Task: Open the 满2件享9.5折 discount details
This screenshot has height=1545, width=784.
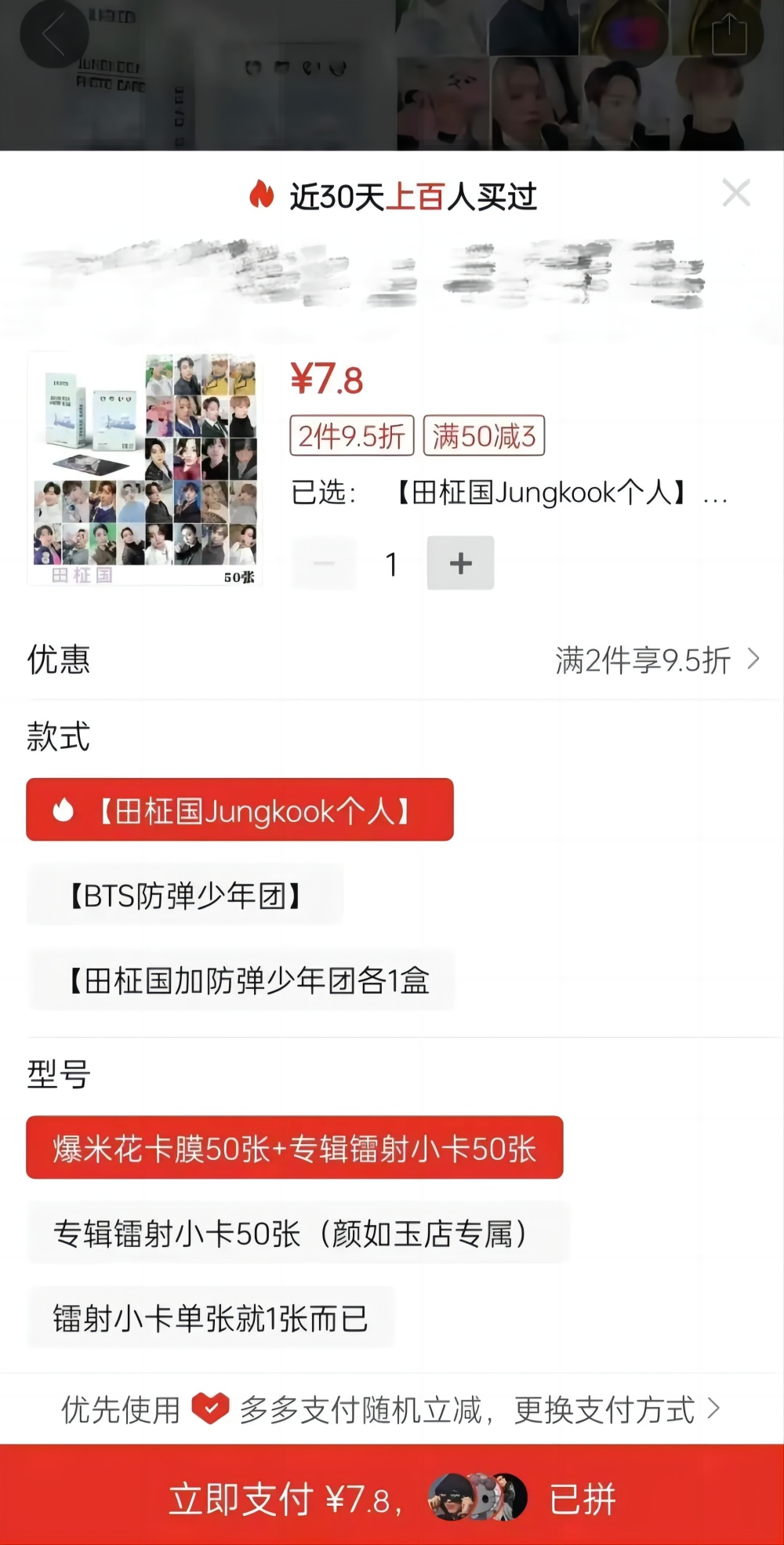Action: click(x=657, y=660)
